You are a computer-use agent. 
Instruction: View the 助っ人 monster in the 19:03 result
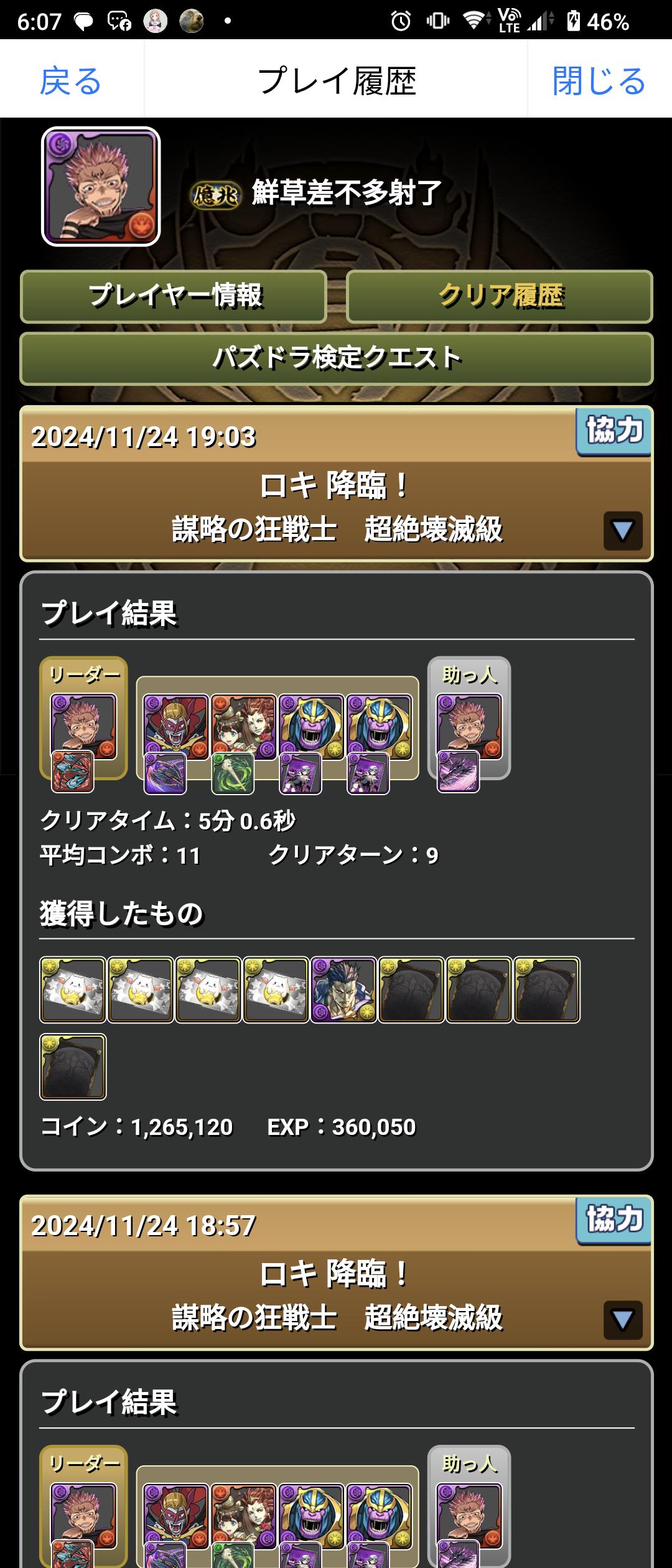[x=469, y=727]
